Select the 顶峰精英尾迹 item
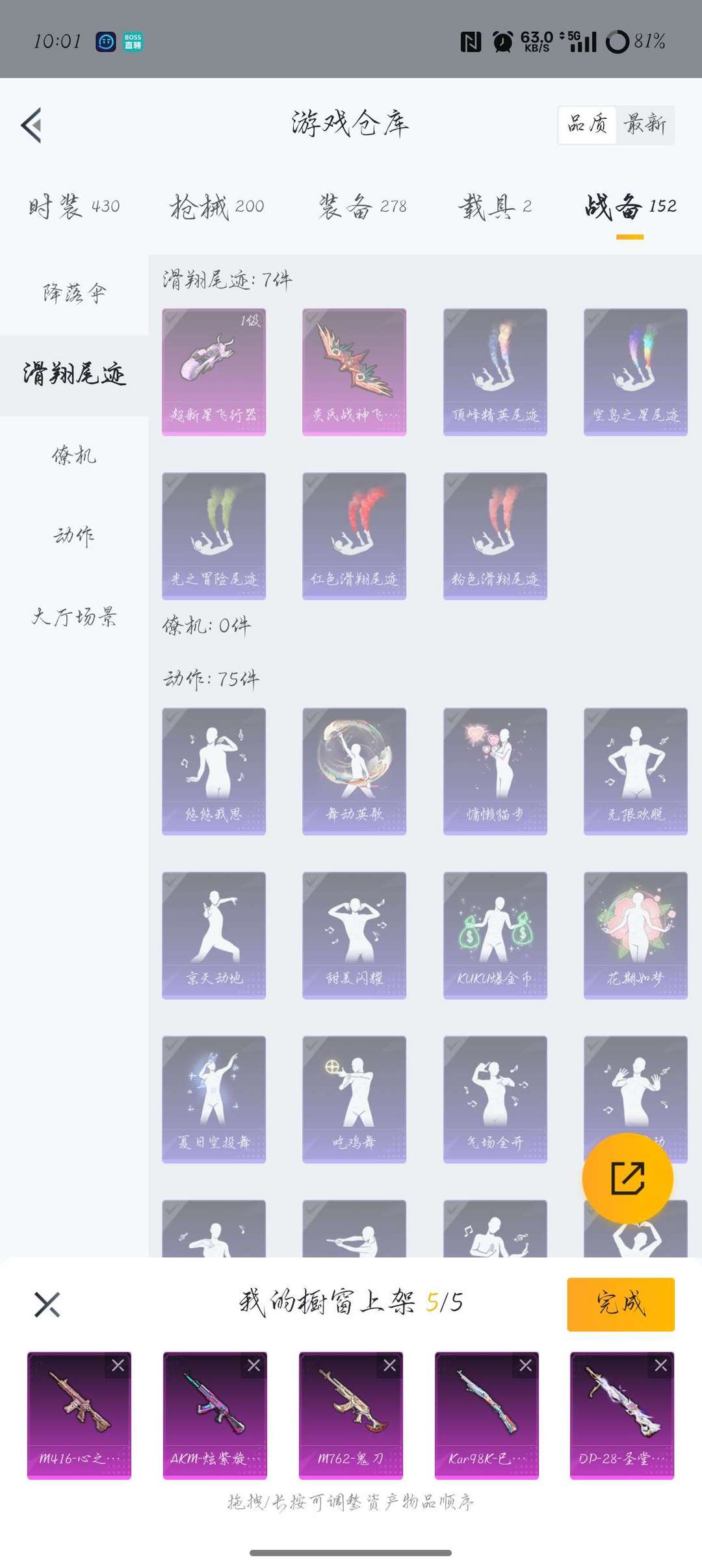 pos(495,372)
